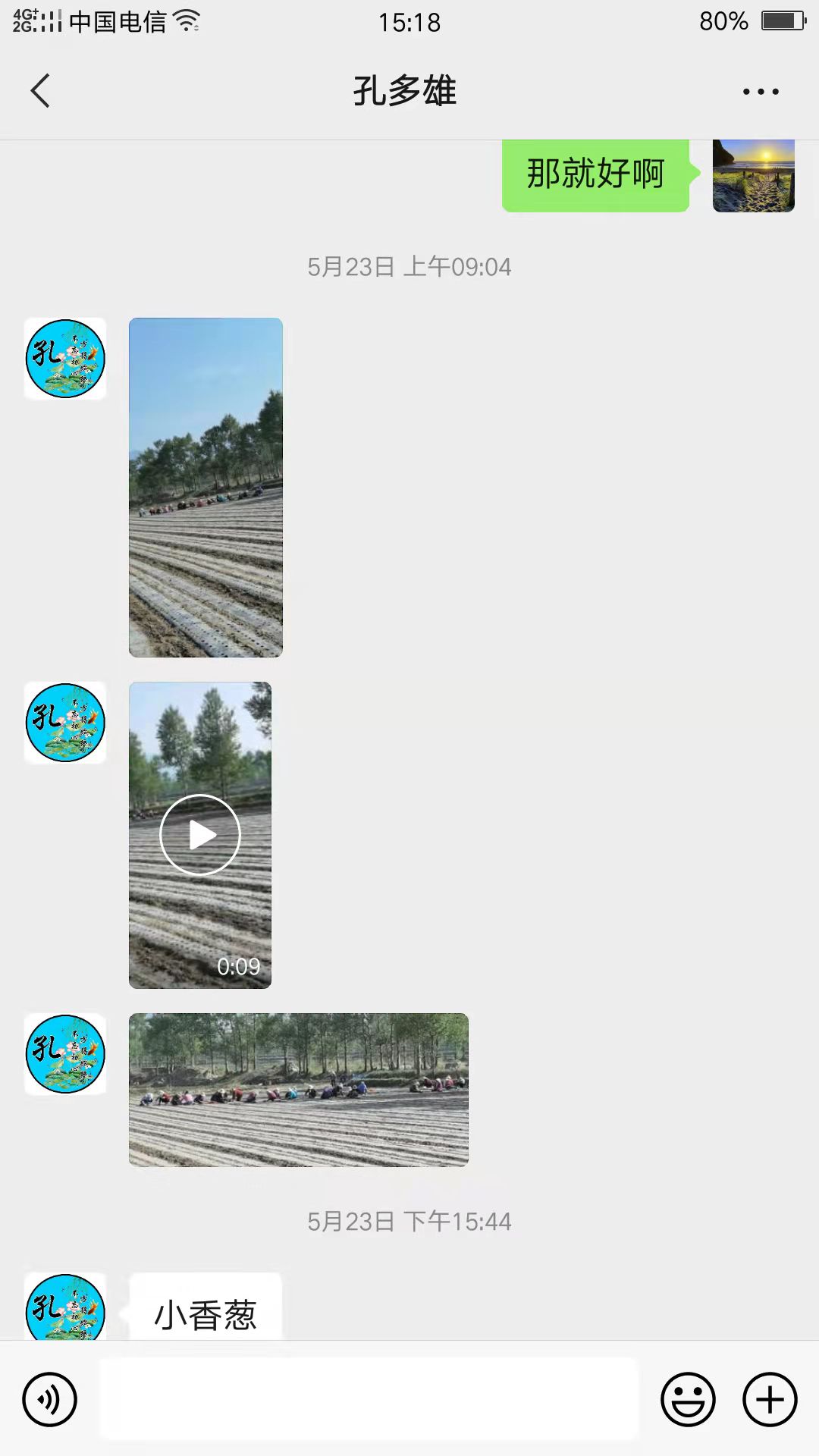Switch to voice message input

(x=50, y=1399)
